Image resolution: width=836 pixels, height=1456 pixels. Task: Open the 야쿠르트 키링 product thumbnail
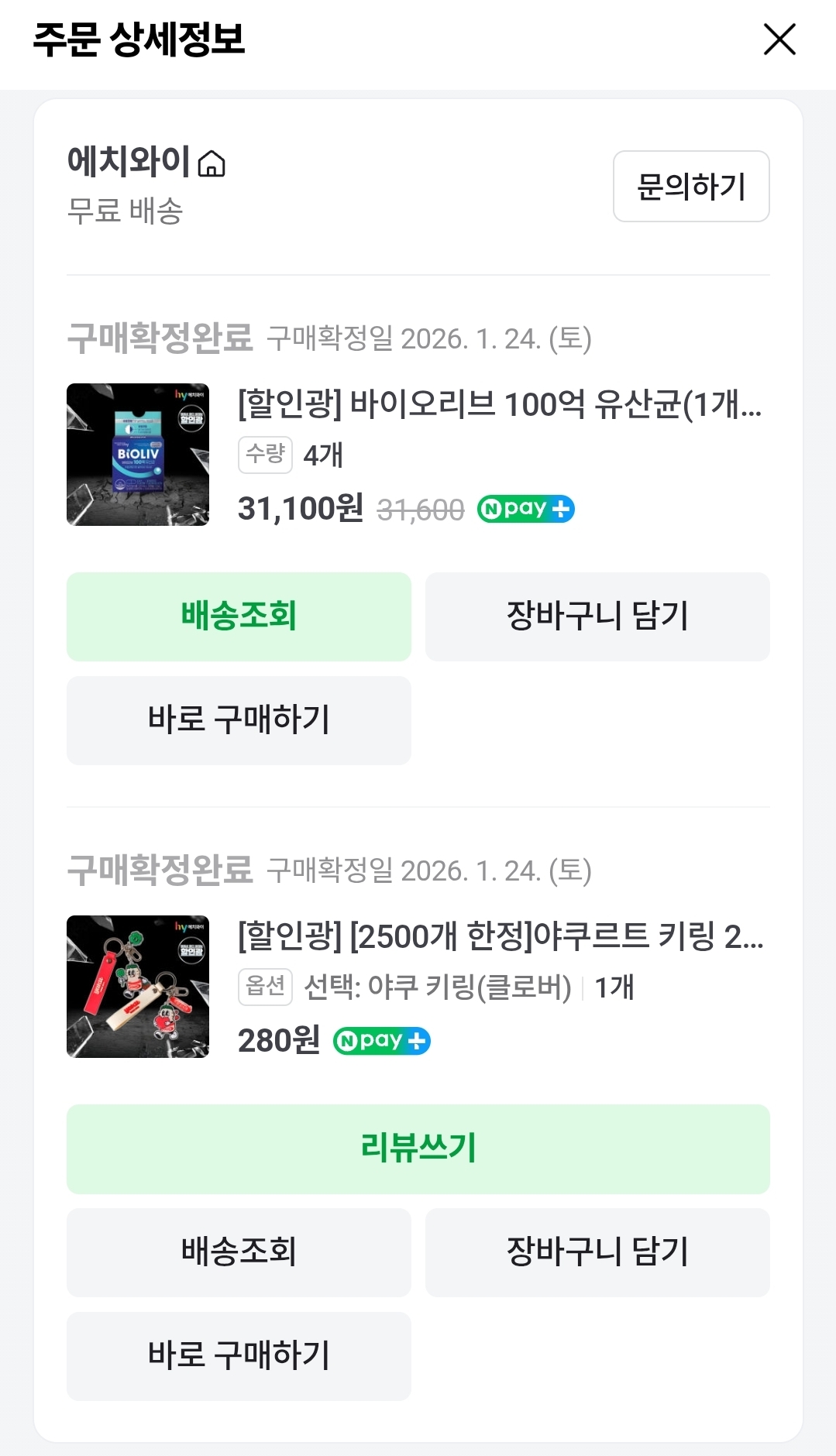pyautogui.click(x=138, y=986)
